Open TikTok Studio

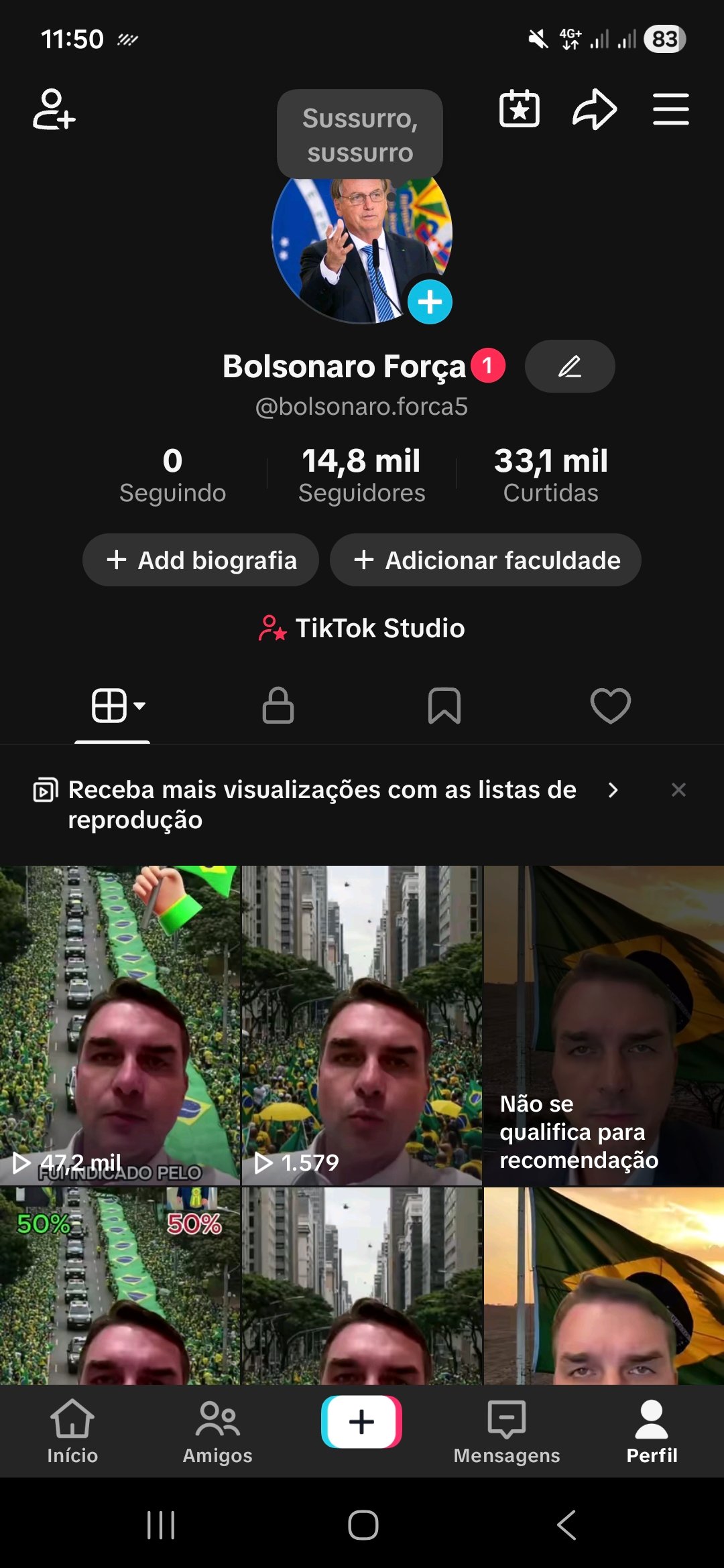click(362, 629)
